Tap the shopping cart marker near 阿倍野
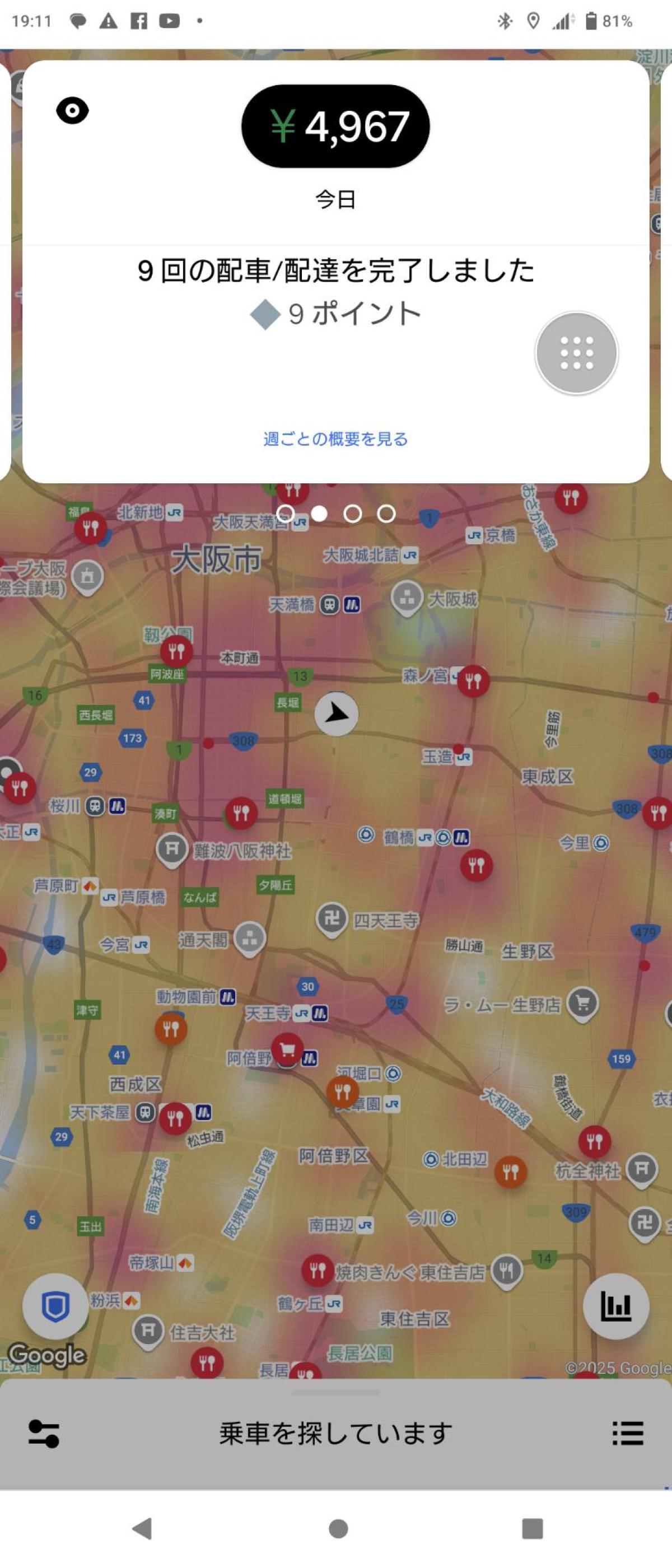The height and width of the screenshot is (1568, 672). [287, 1049]
